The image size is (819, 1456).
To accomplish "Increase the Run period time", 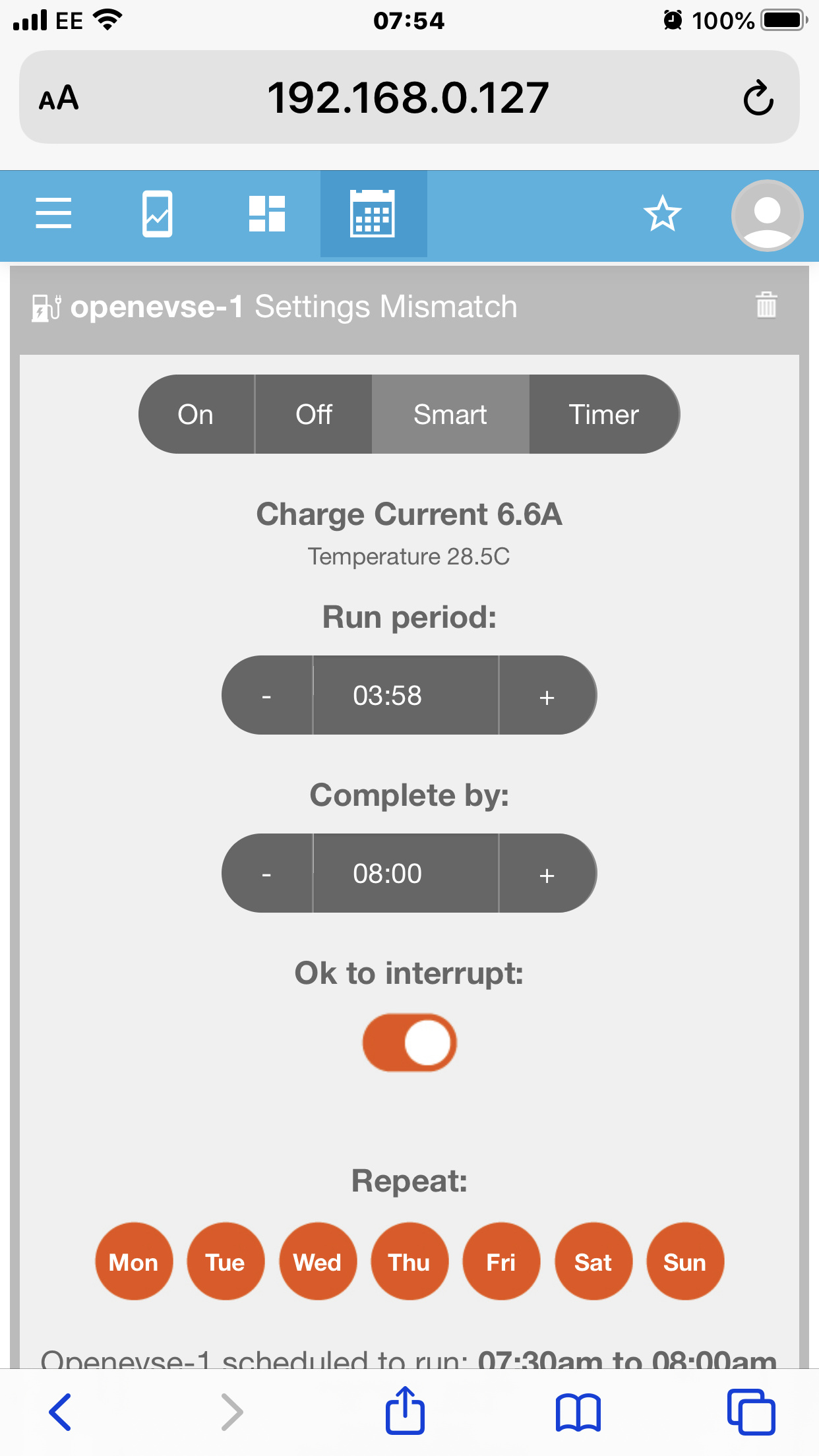I will point(547,696).
